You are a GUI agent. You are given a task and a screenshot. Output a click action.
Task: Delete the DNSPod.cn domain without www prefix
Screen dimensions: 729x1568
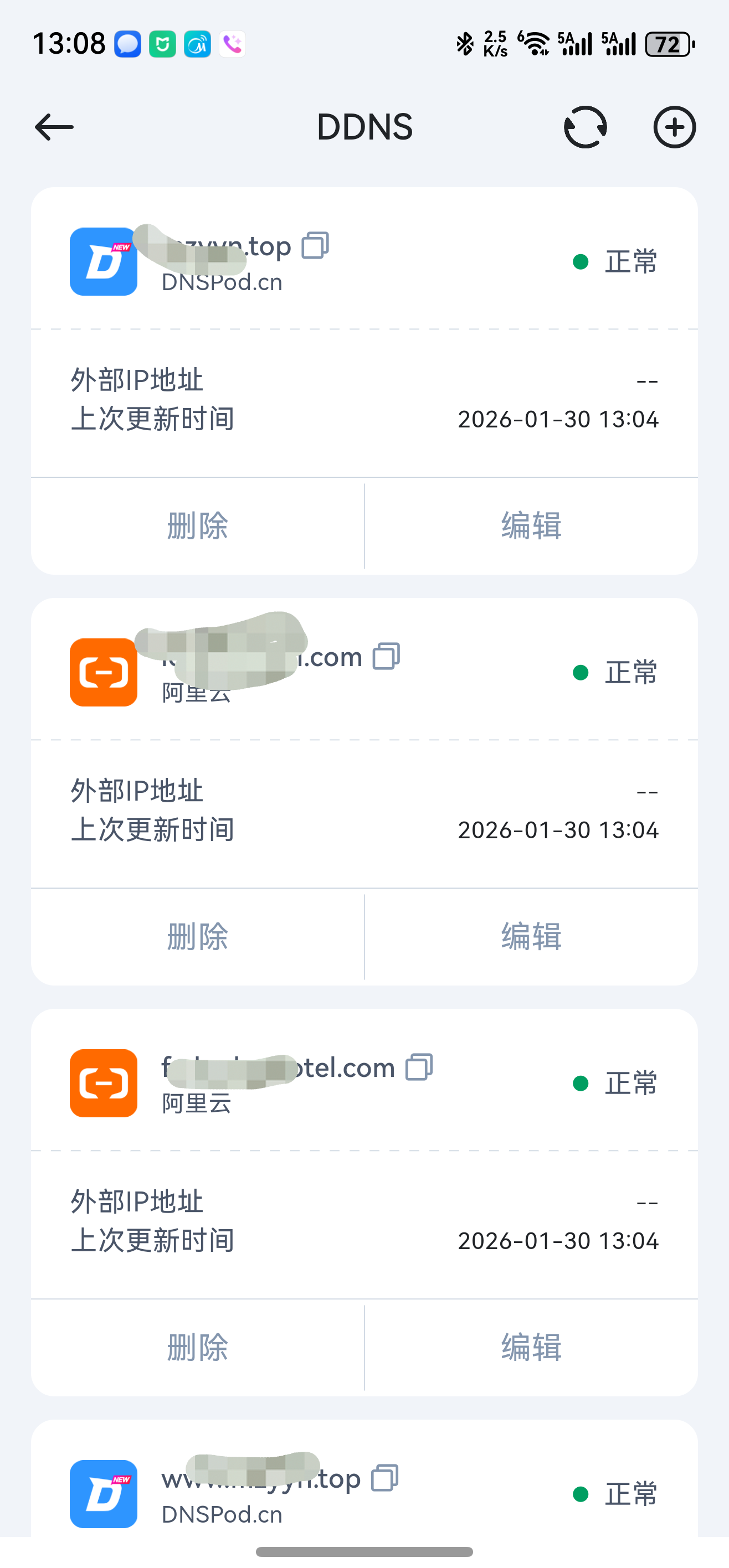click(197, 526)
